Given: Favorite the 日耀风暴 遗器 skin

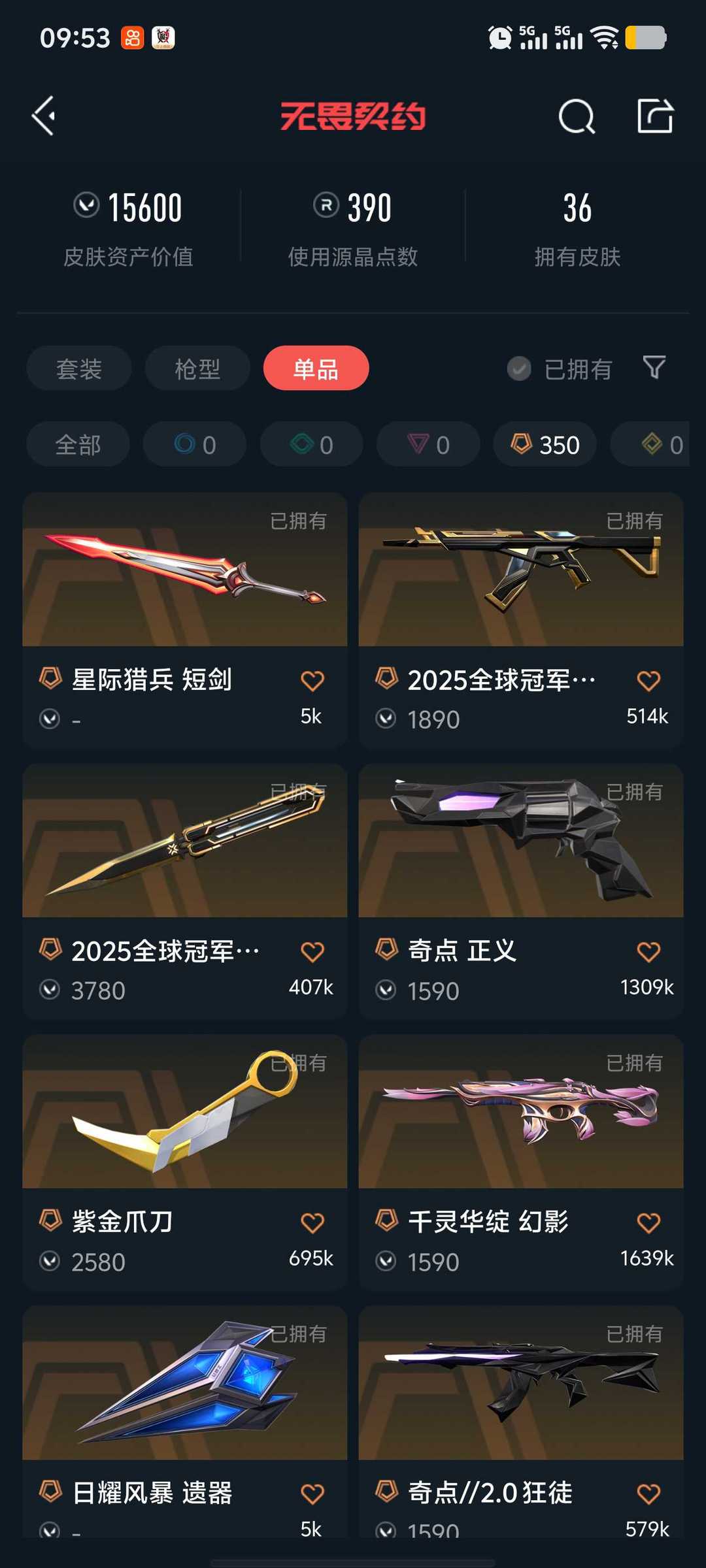Looking at the screenshot, I should (x=312, y=1494).
